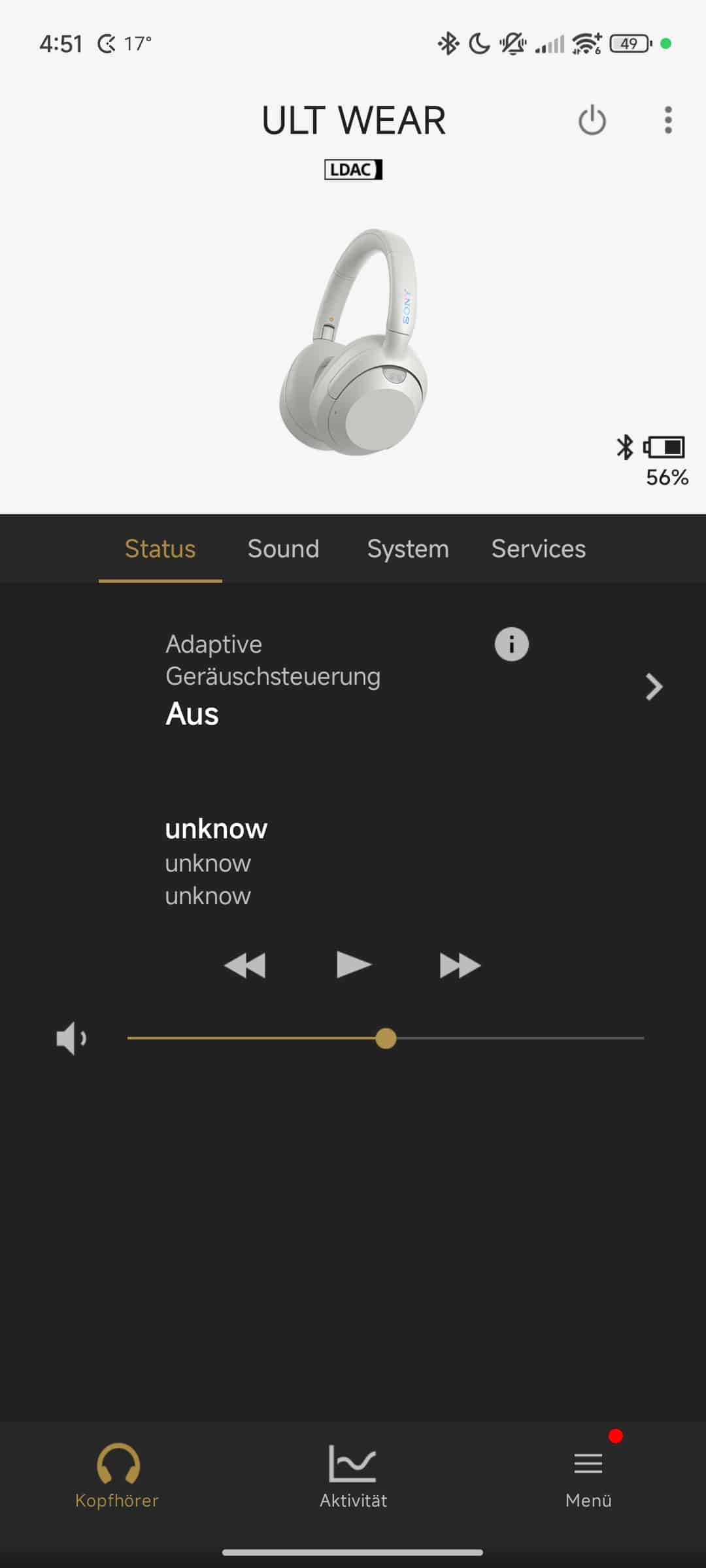Open the three-dot overflow menu
The height and width of the screenshot is (1568, 706).
tap(667, 120)
